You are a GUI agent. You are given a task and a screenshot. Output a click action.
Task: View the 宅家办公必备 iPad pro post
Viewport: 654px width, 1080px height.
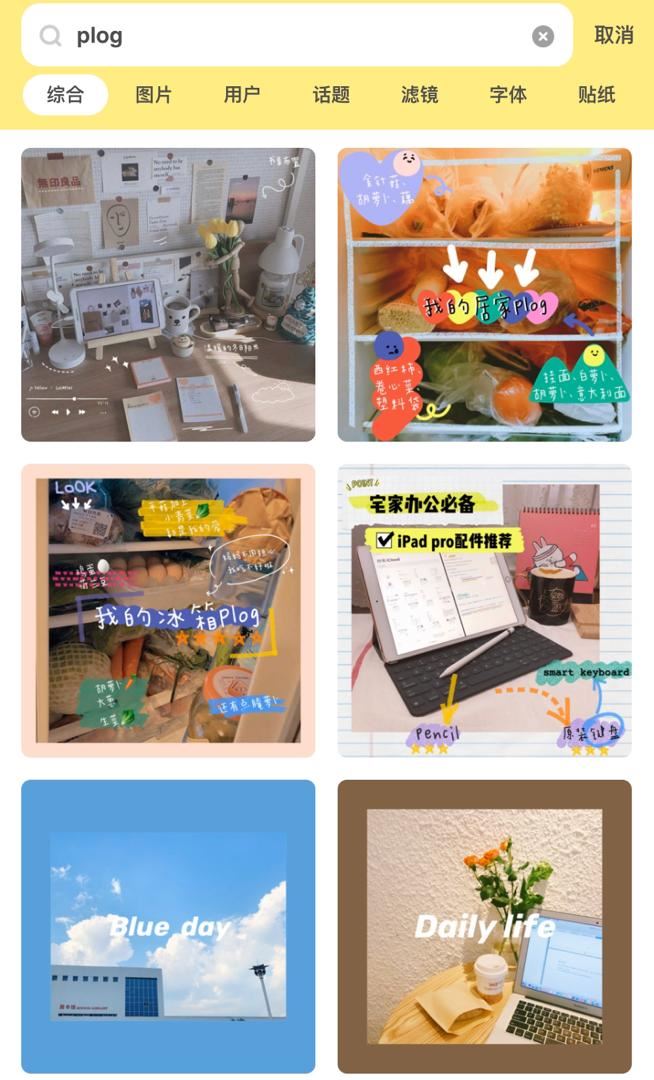pos(484,610)
